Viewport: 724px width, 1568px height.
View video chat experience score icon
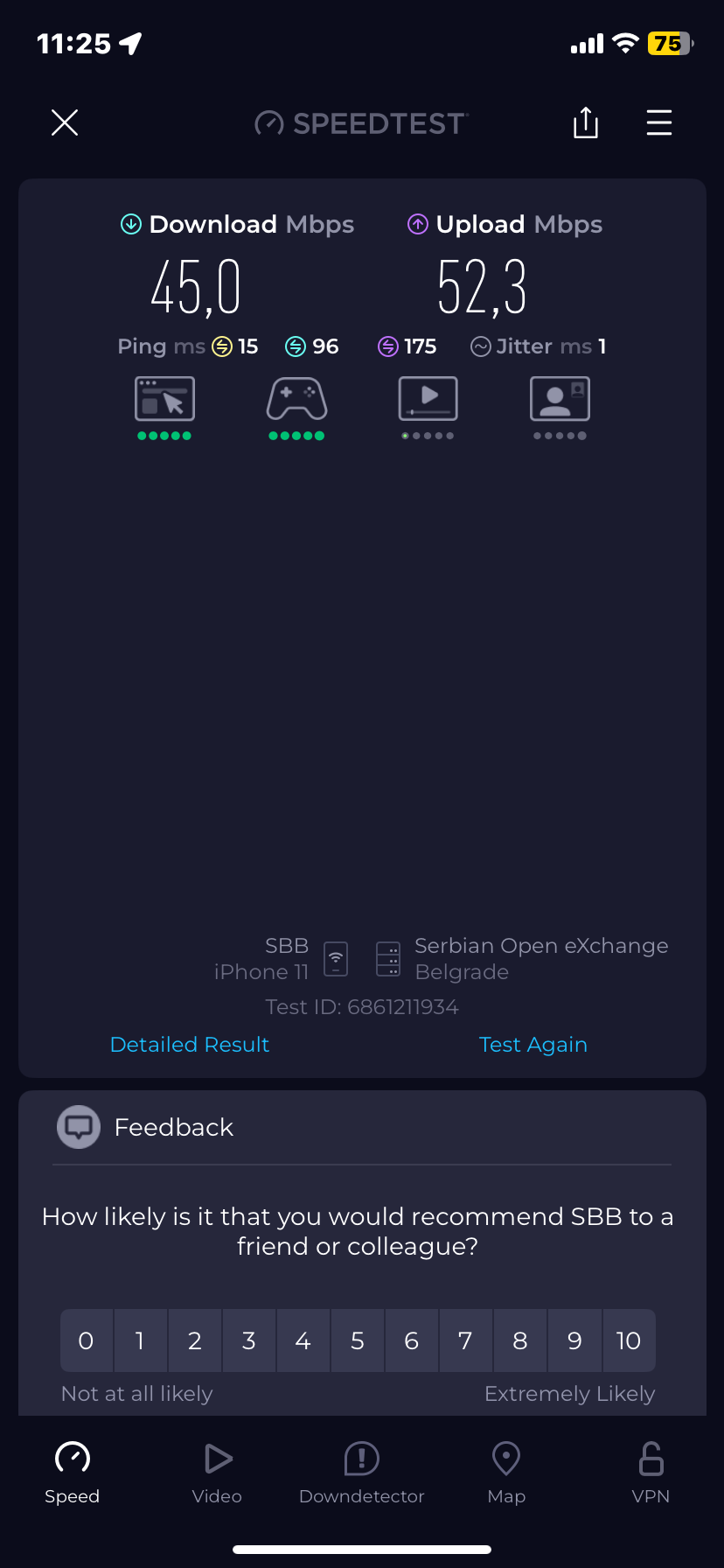pos(560,400)
